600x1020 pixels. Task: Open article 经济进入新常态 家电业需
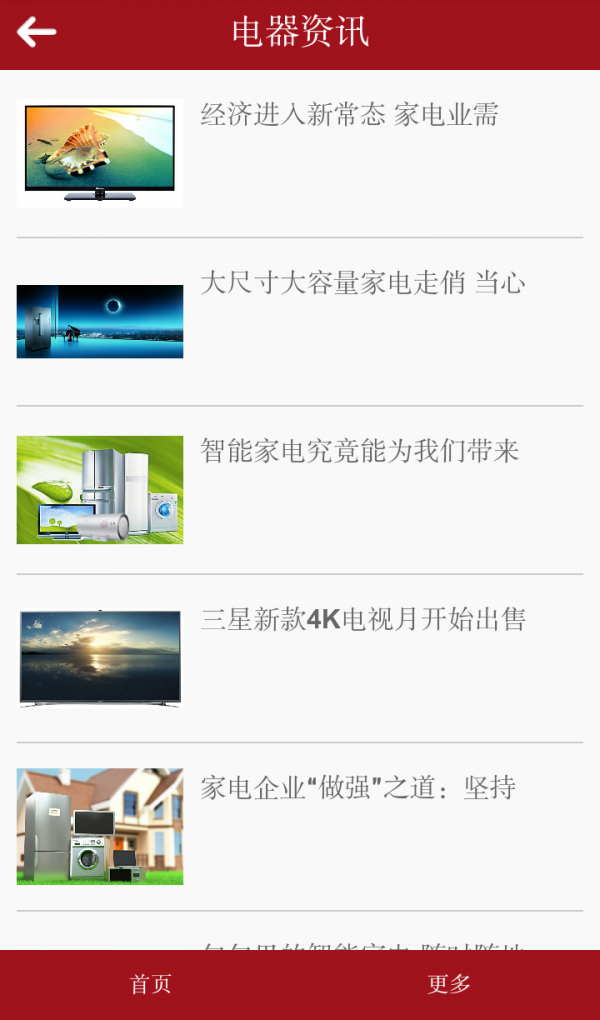pyautogui.click(x=349, y=115)
